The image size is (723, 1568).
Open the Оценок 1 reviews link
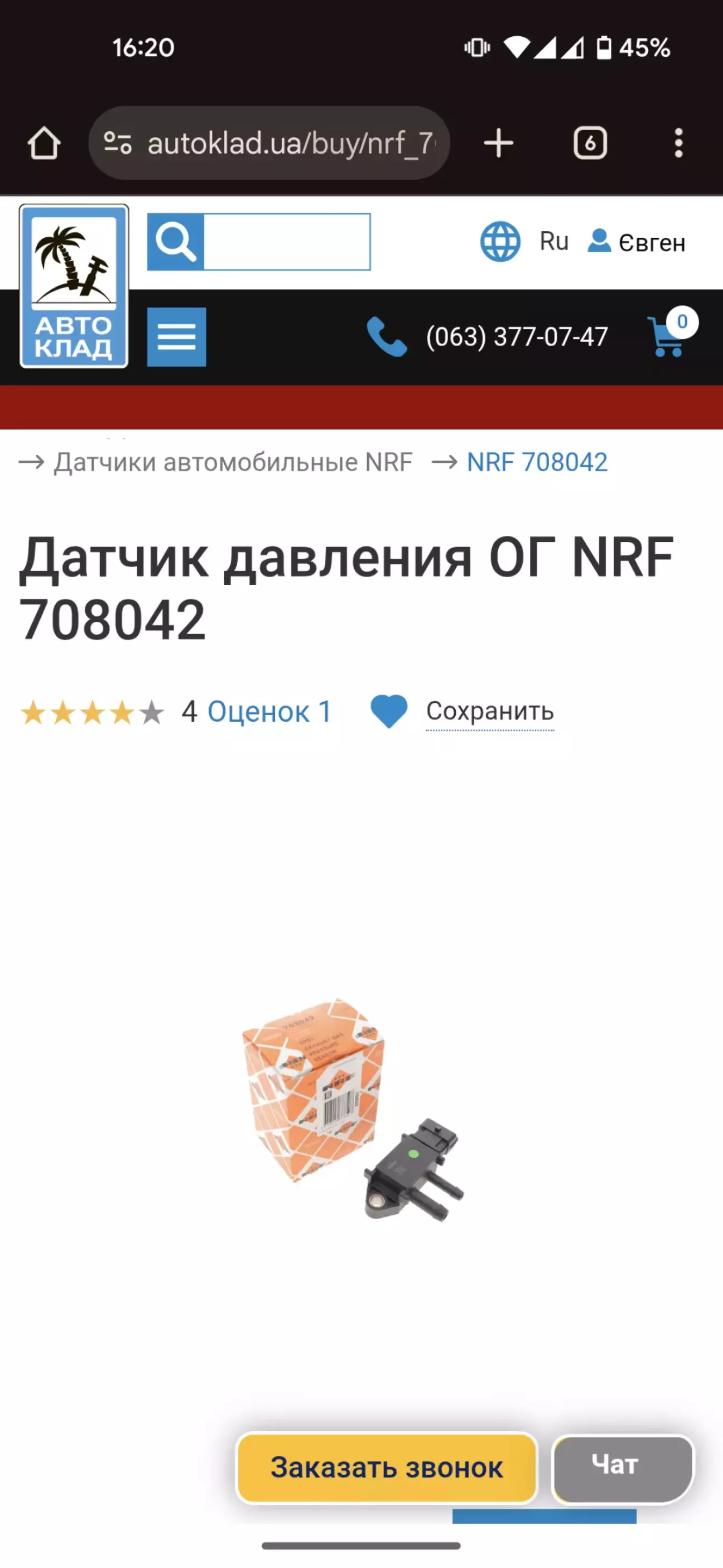tap(269, 711)
